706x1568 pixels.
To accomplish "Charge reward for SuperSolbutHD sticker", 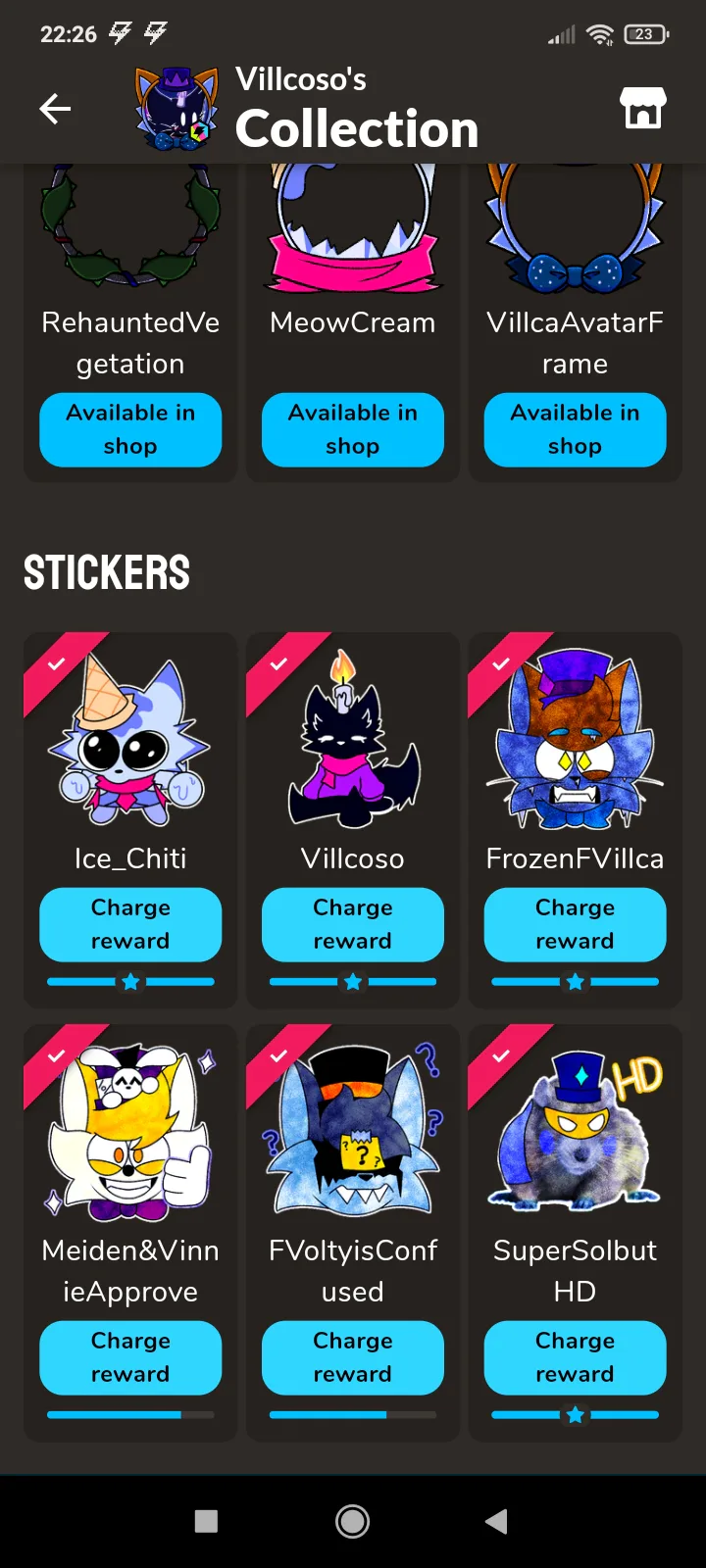I will (575, 1357).
